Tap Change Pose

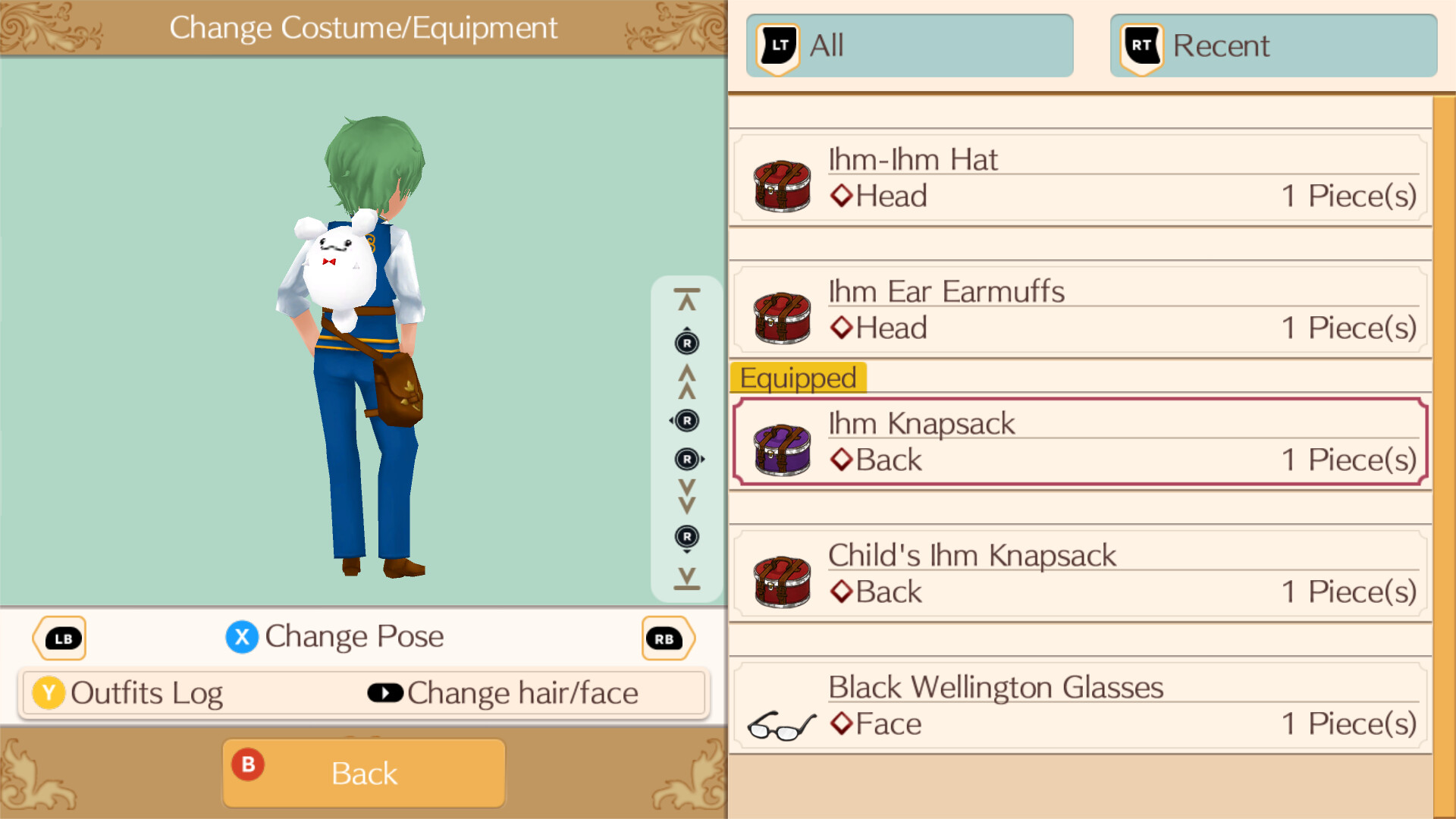(335, 636)
